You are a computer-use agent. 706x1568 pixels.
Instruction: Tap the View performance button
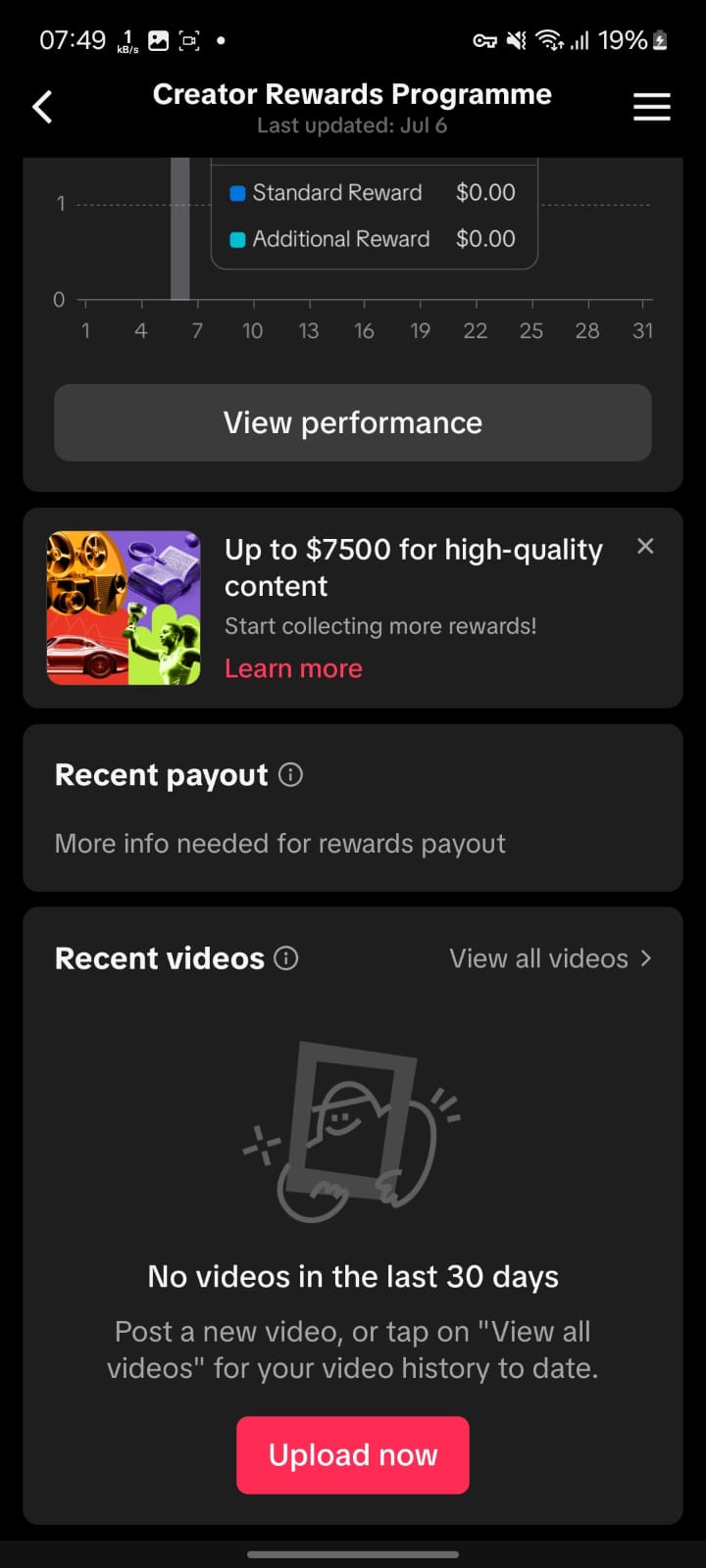[353, 422]
